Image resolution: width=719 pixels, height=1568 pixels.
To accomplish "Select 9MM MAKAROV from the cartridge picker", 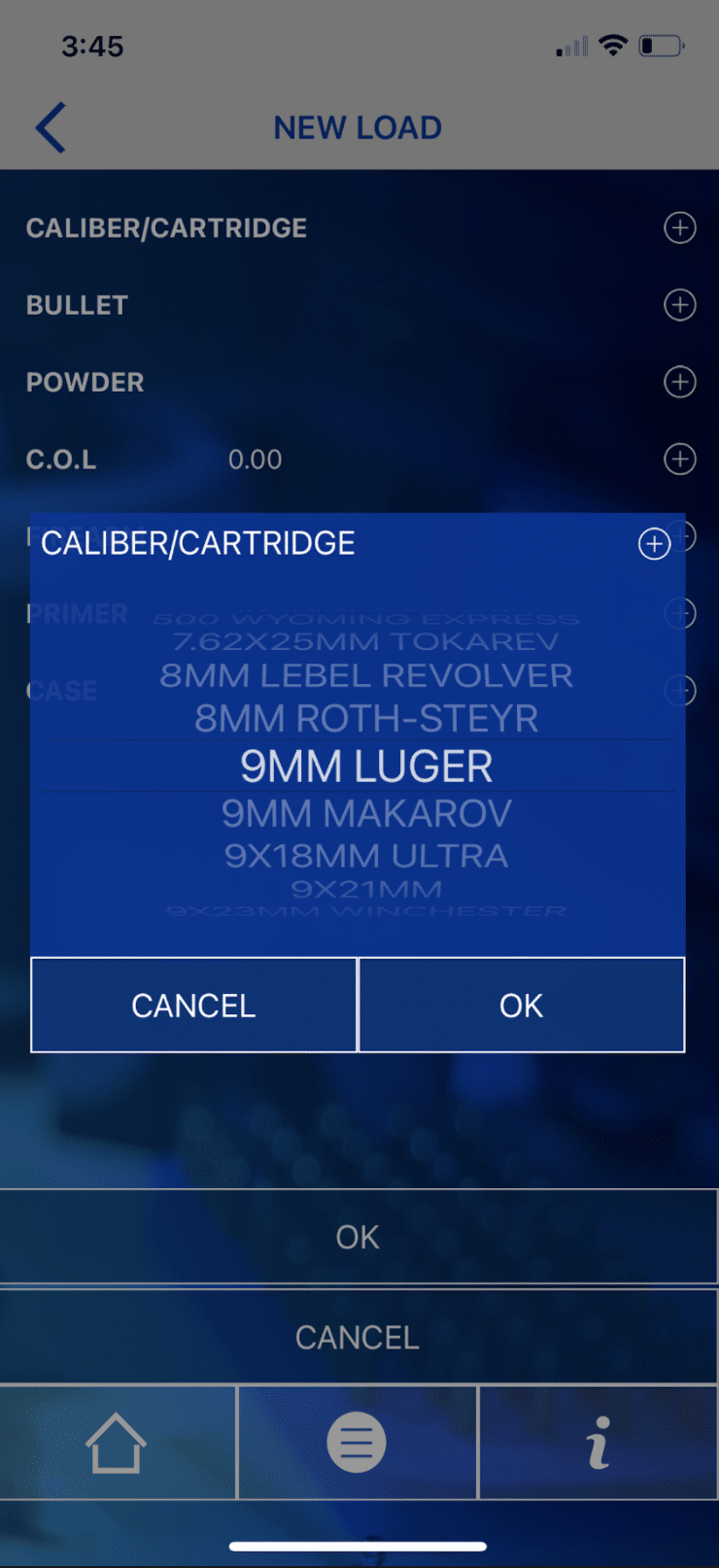I will click(x=366, y=813).
